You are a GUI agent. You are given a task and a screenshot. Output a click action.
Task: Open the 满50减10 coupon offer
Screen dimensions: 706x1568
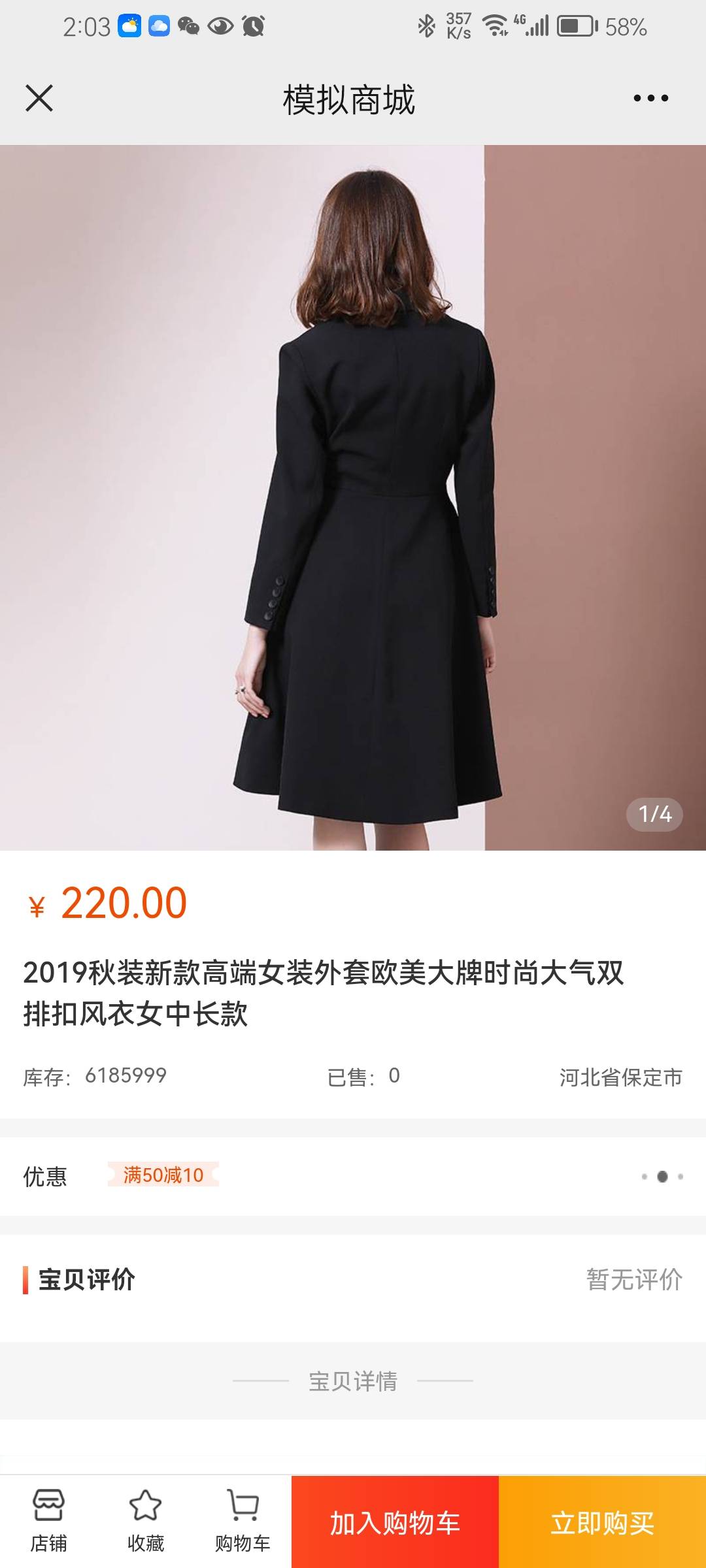pos(163,1175)
